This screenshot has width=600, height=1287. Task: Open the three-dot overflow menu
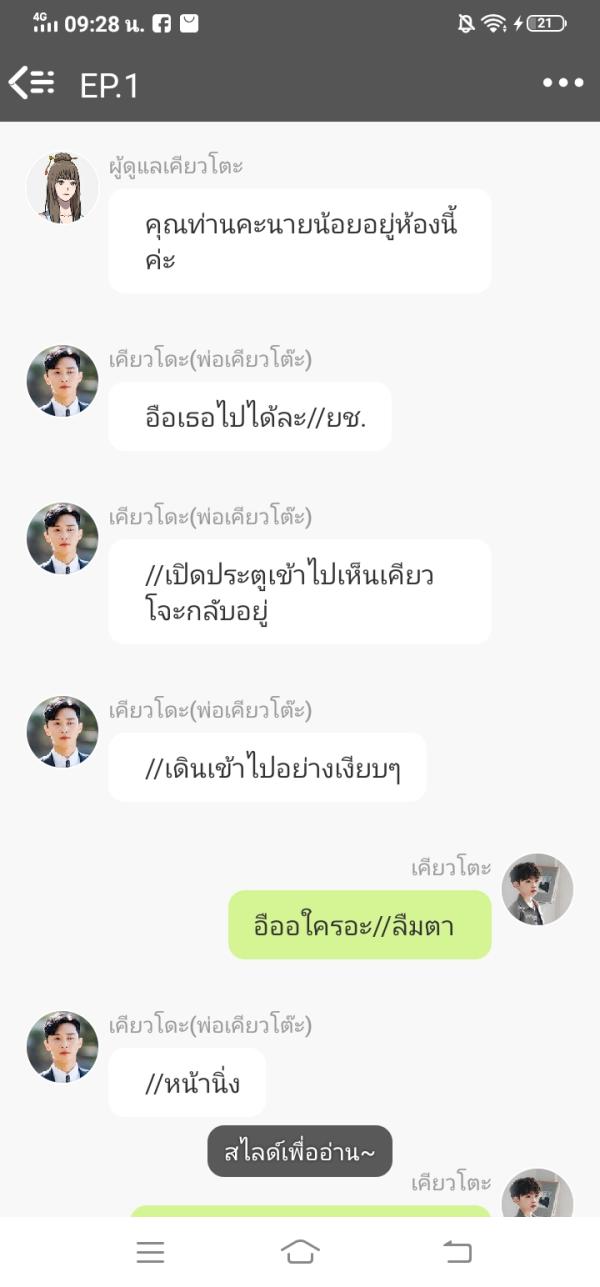click(563, 83)
